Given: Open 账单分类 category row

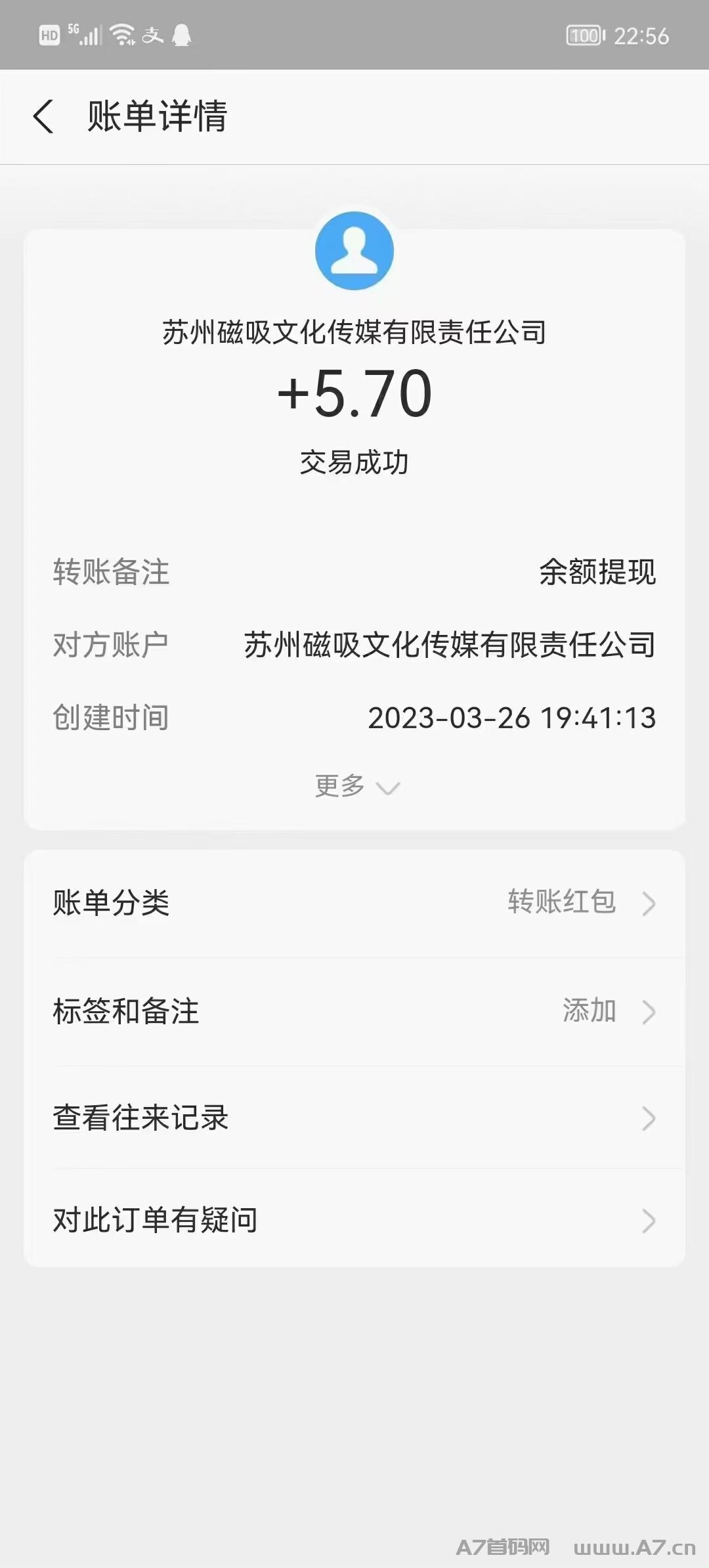Looking at the screenshot, I should [354, 903].
